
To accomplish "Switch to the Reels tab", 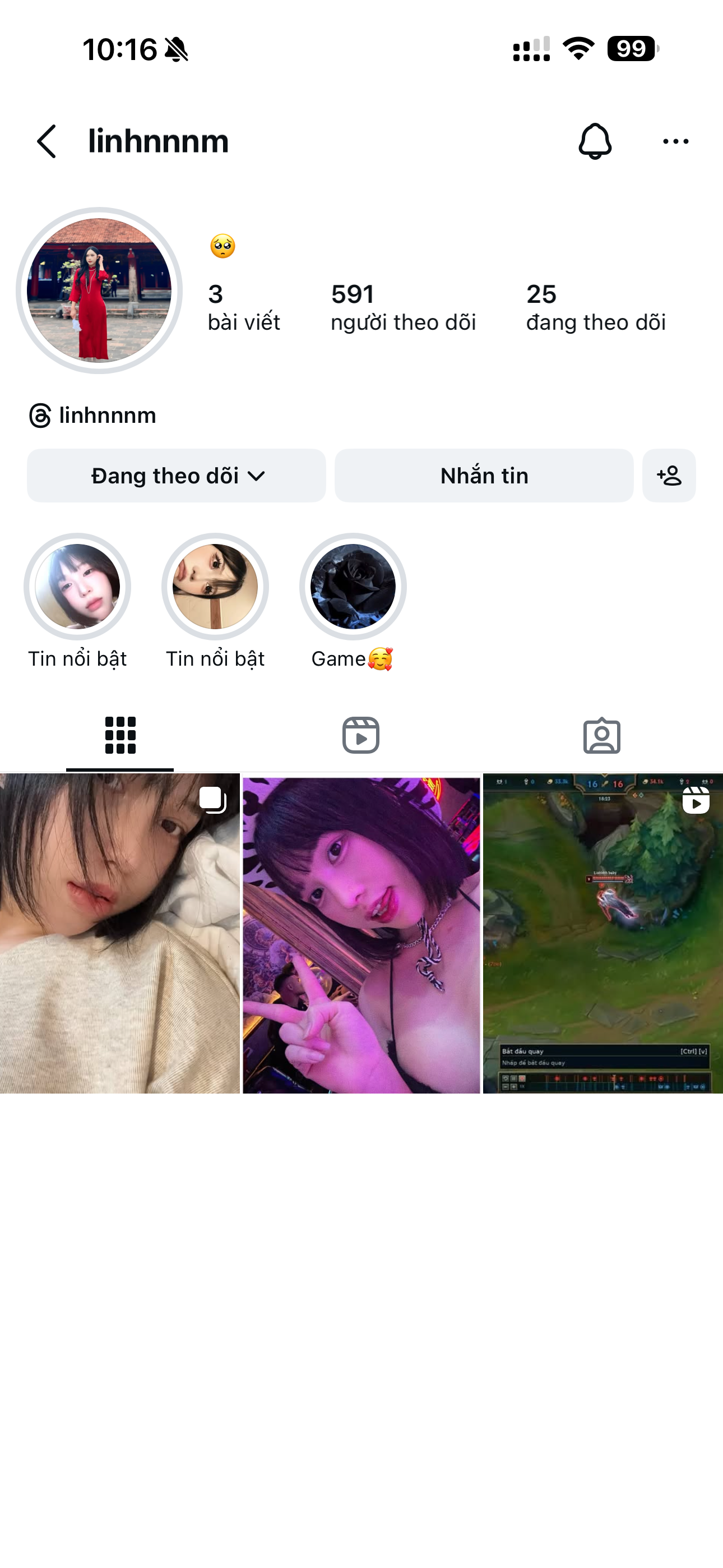I will click(x=361, y=735).
